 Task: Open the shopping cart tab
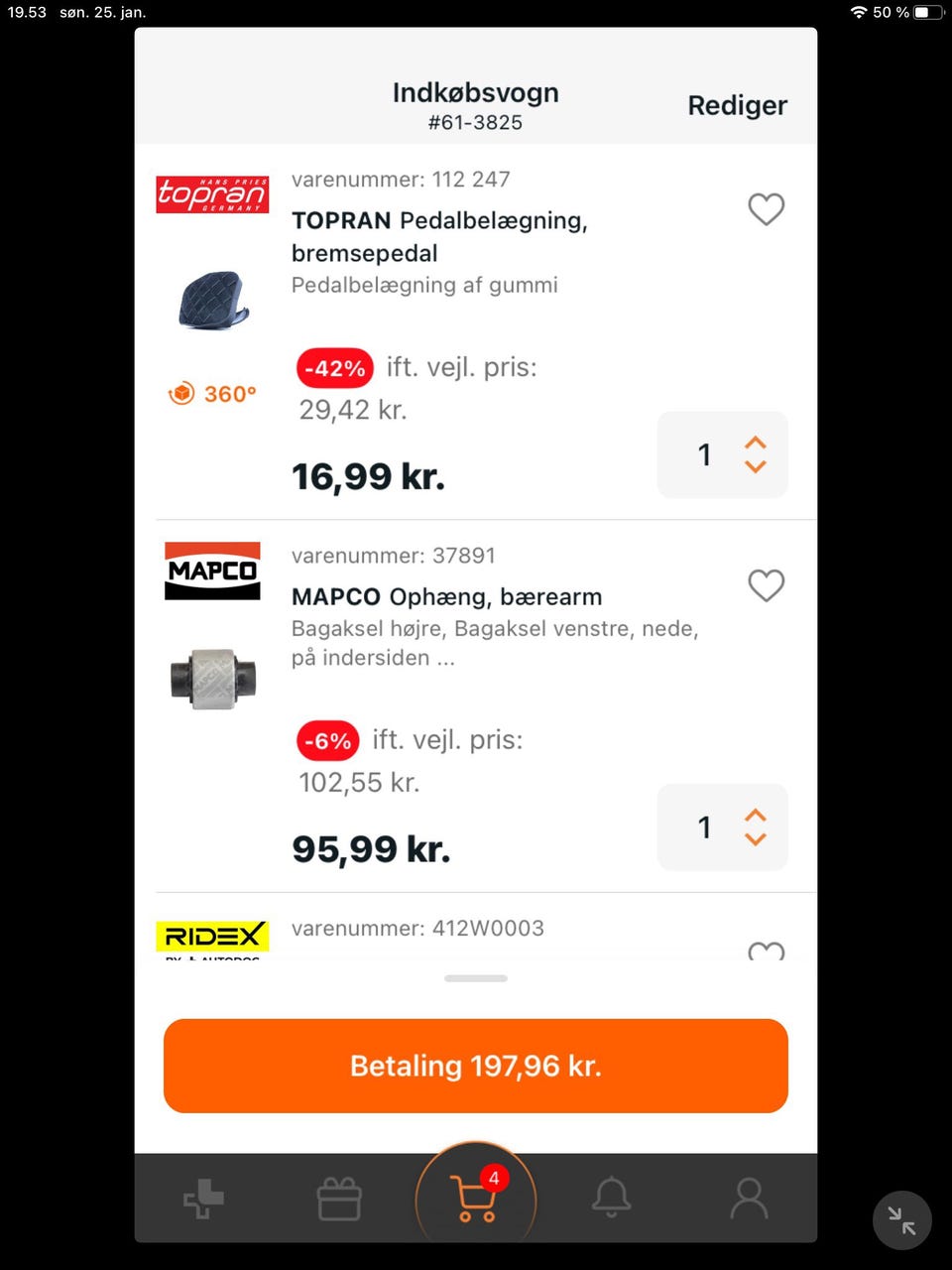click(x=474, y=1198)
